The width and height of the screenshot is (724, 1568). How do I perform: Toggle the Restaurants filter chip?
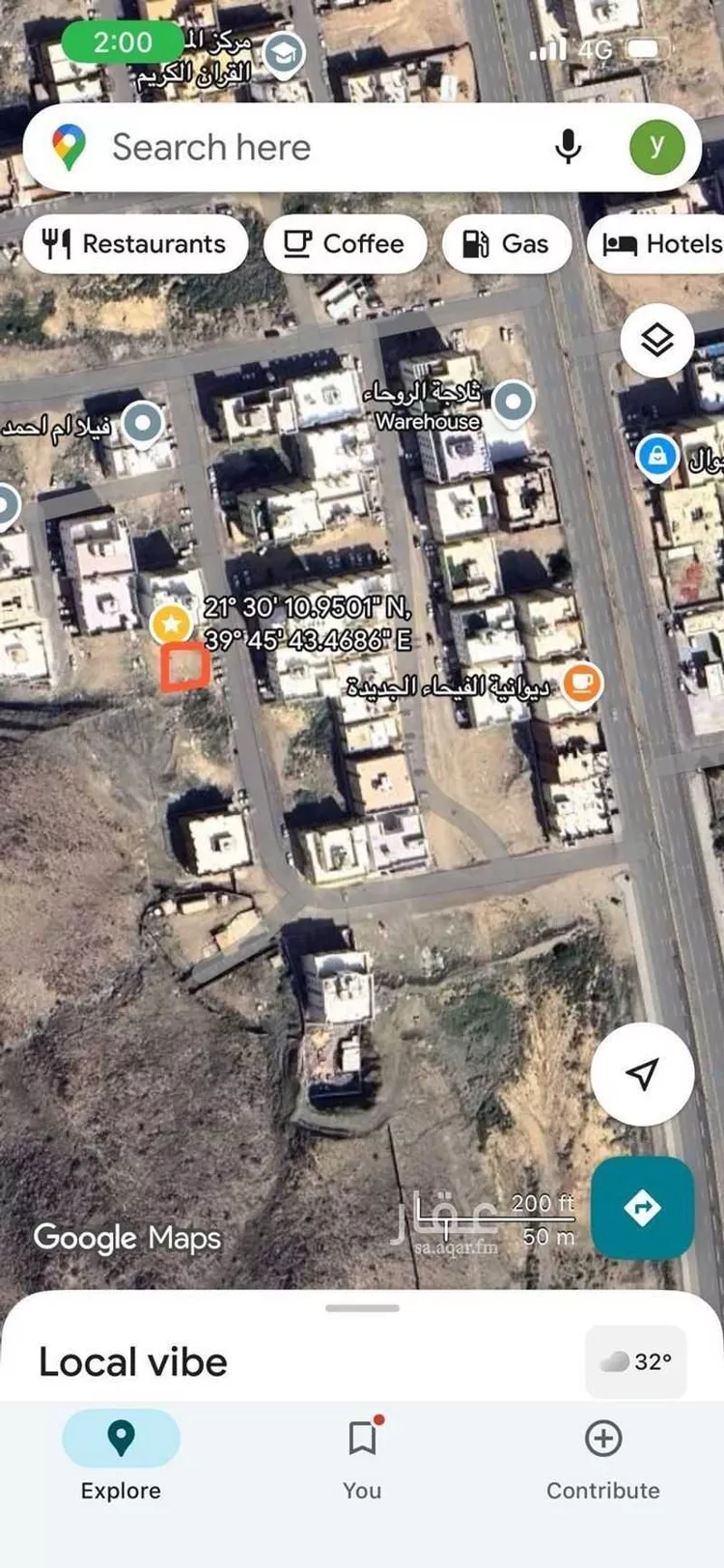pyautogui.click(x=135, y=244)
